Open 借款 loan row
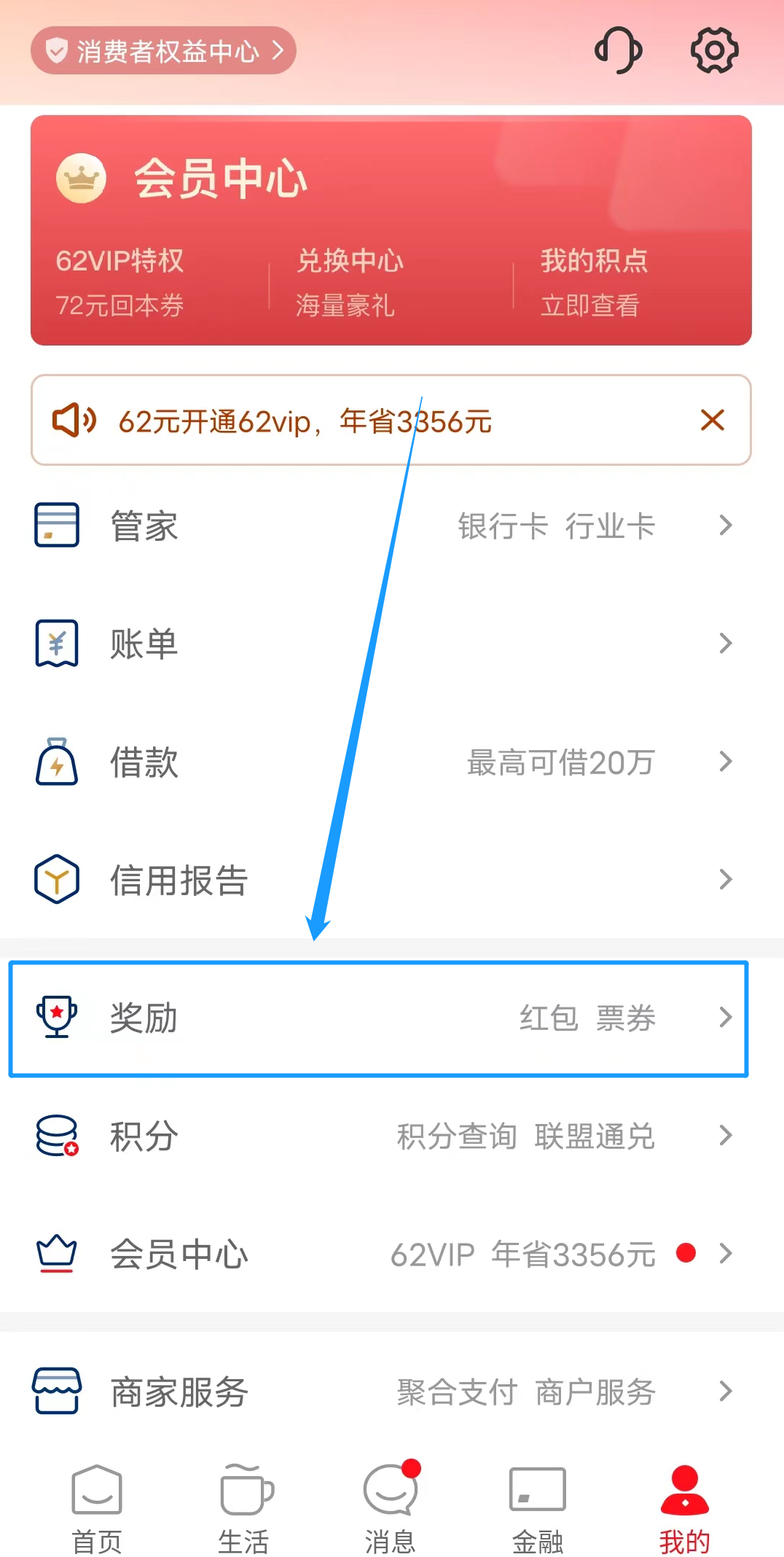This screenshot has width=784, height=1557. click(384, 762)
